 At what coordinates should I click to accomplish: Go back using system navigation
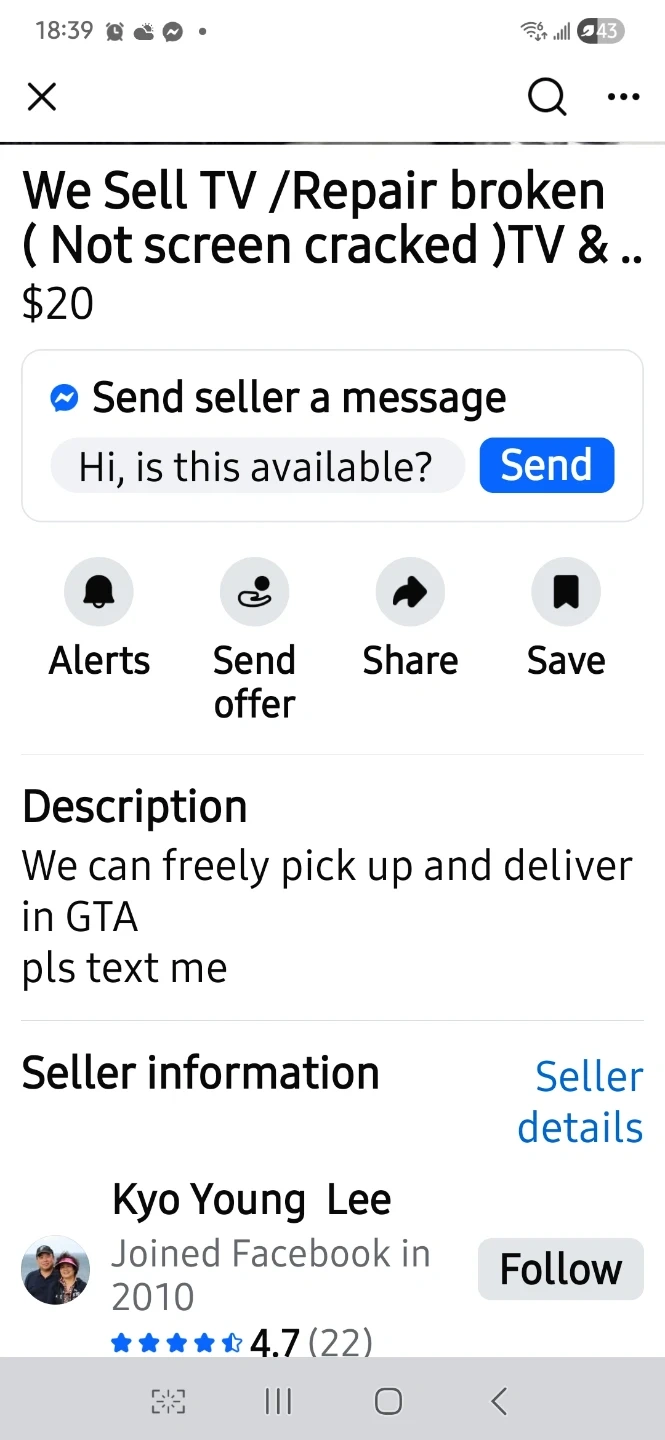pos(499,1401)
